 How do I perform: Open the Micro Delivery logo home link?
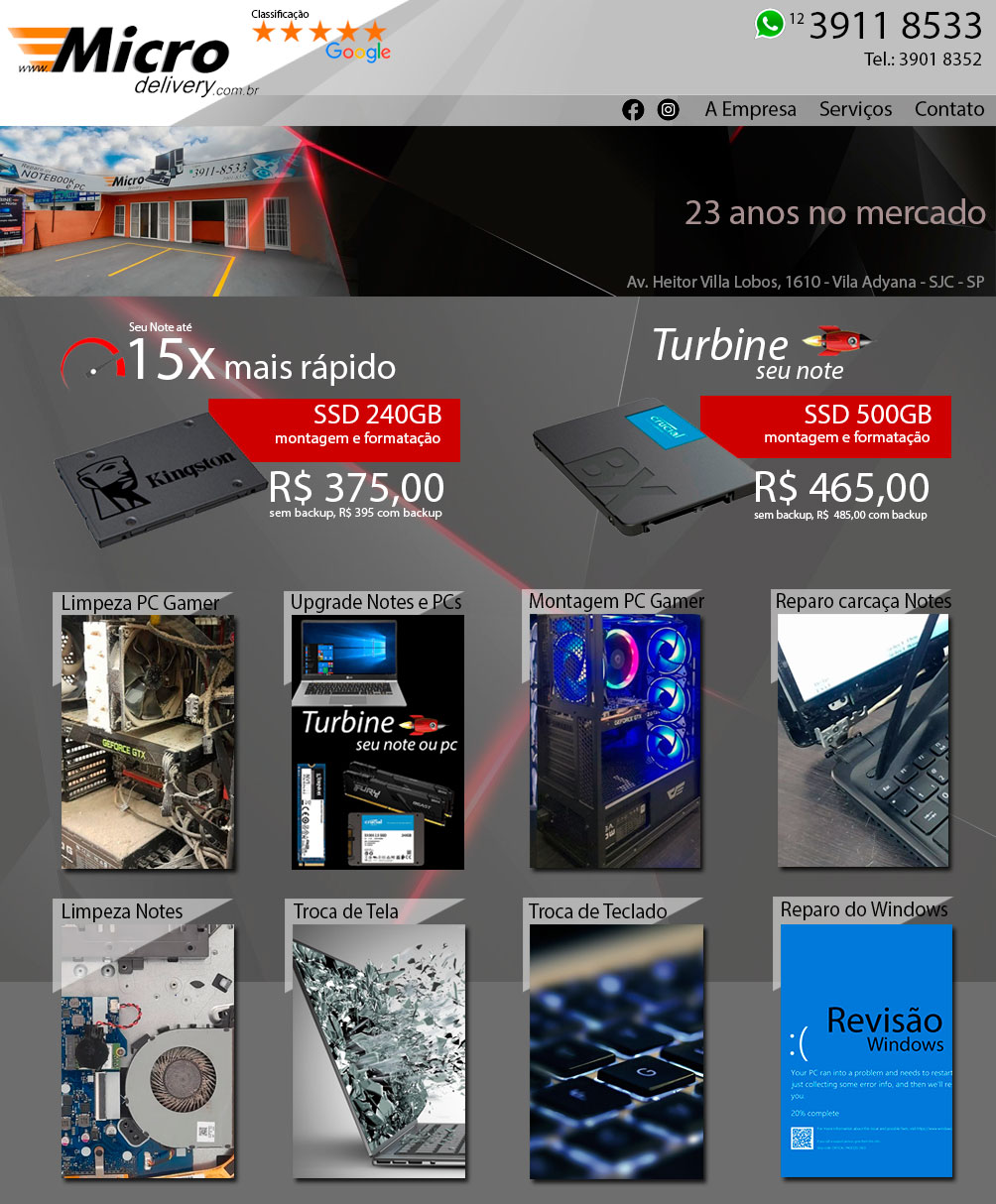click(129, 60)
